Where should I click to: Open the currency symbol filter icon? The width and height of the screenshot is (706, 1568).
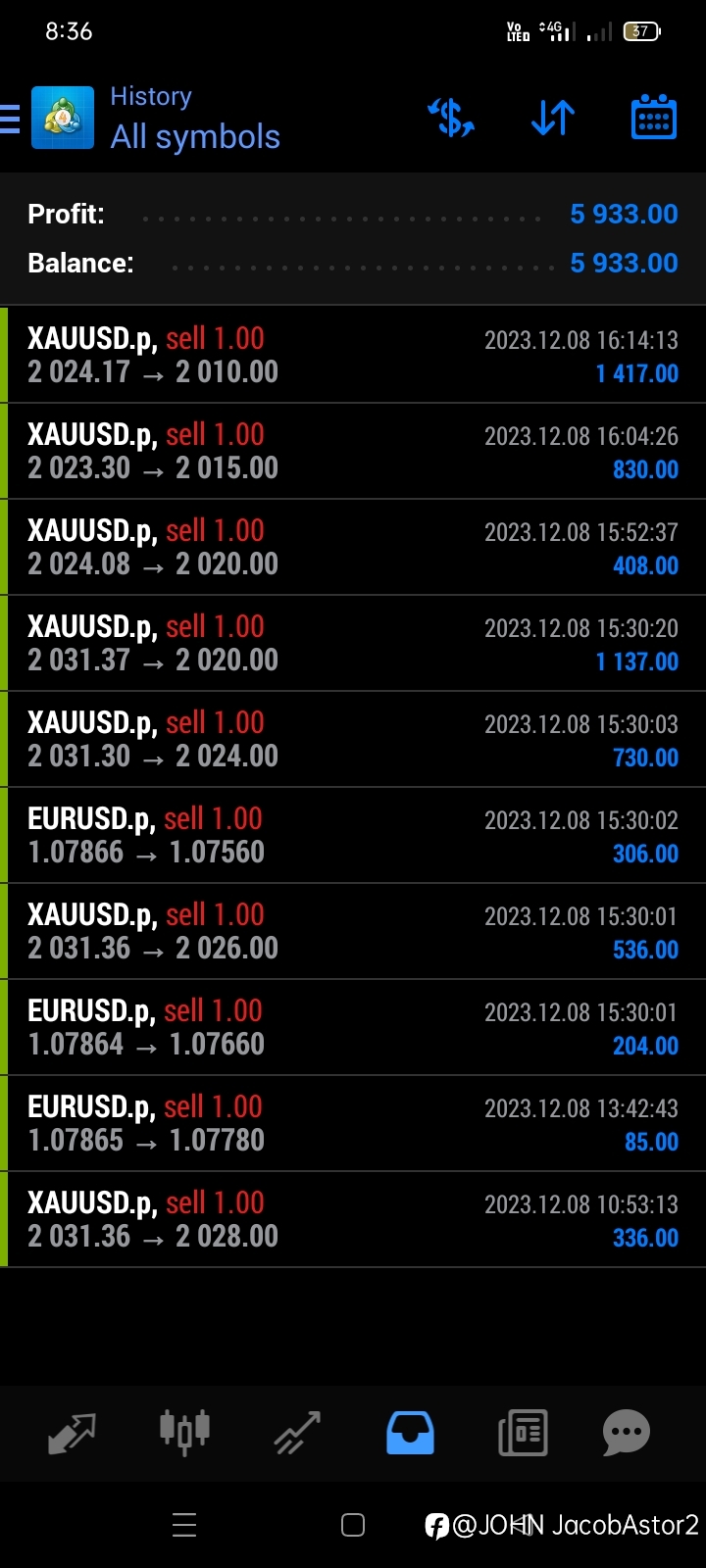[451, 118]
